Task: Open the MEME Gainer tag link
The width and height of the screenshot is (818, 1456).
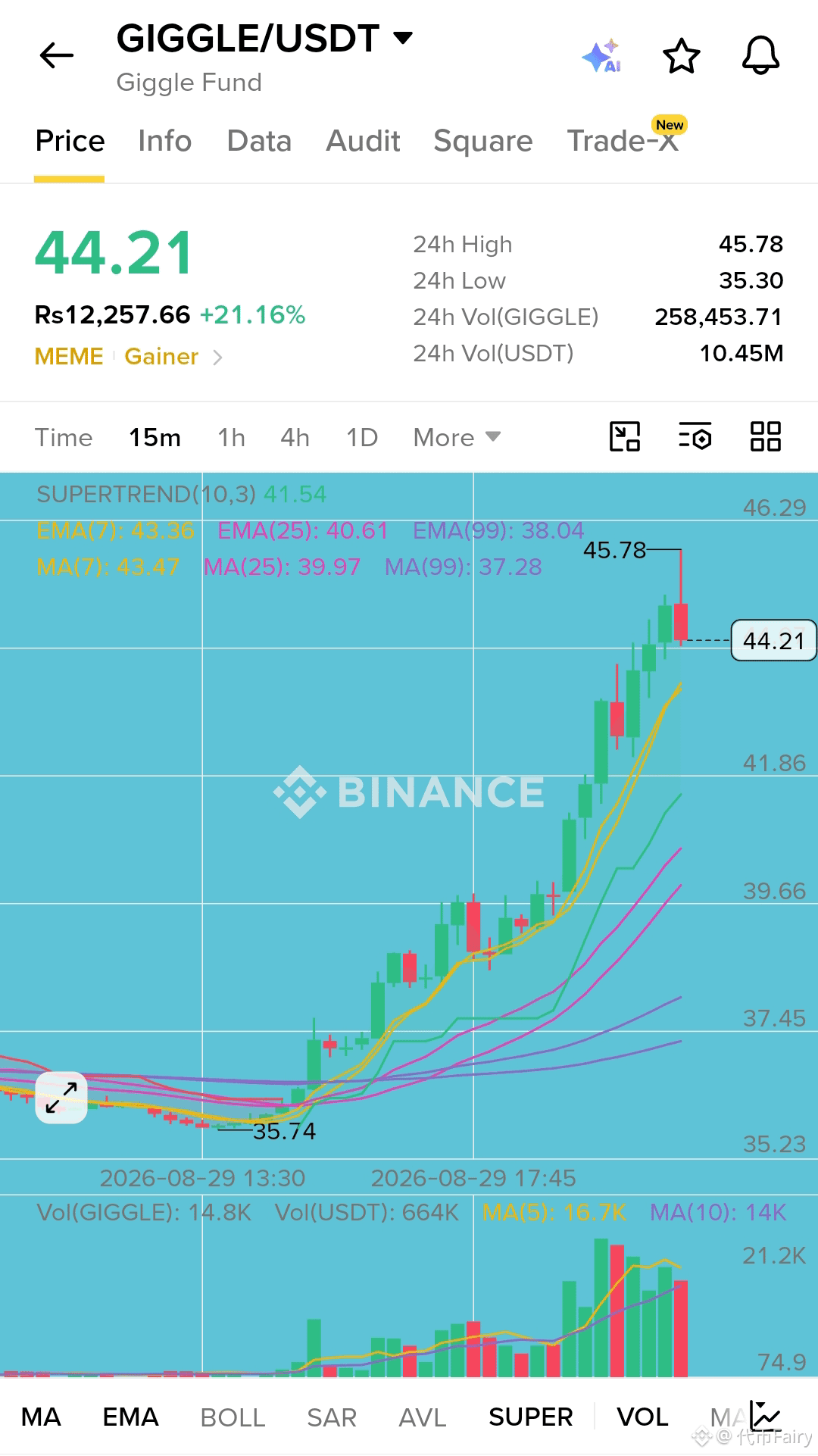Action: point(129,356)
